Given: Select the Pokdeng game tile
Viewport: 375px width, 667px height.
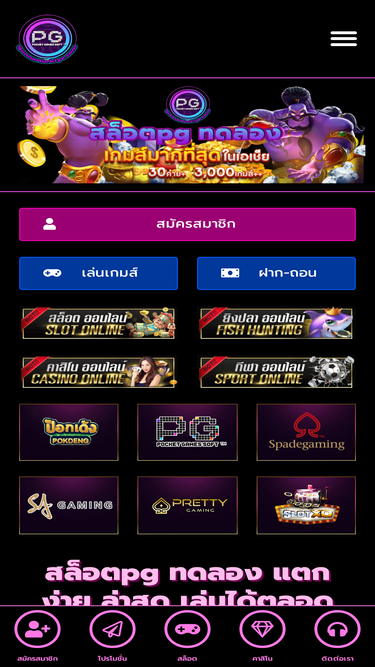Looking at the screenshot, I should click(x=69, y=432).
